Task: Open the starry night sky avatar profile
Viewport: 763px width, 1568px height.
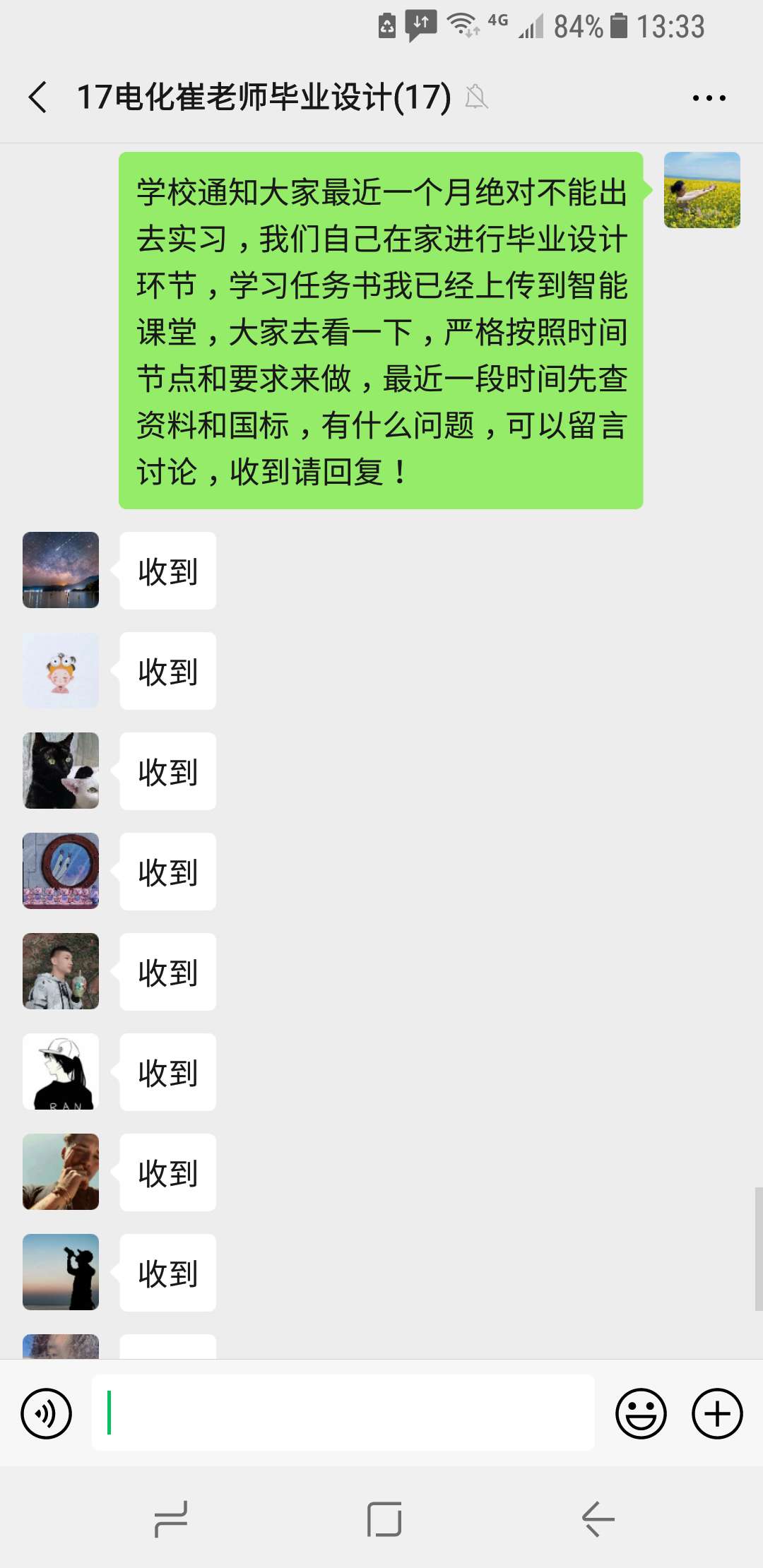Action: point(61,570)
